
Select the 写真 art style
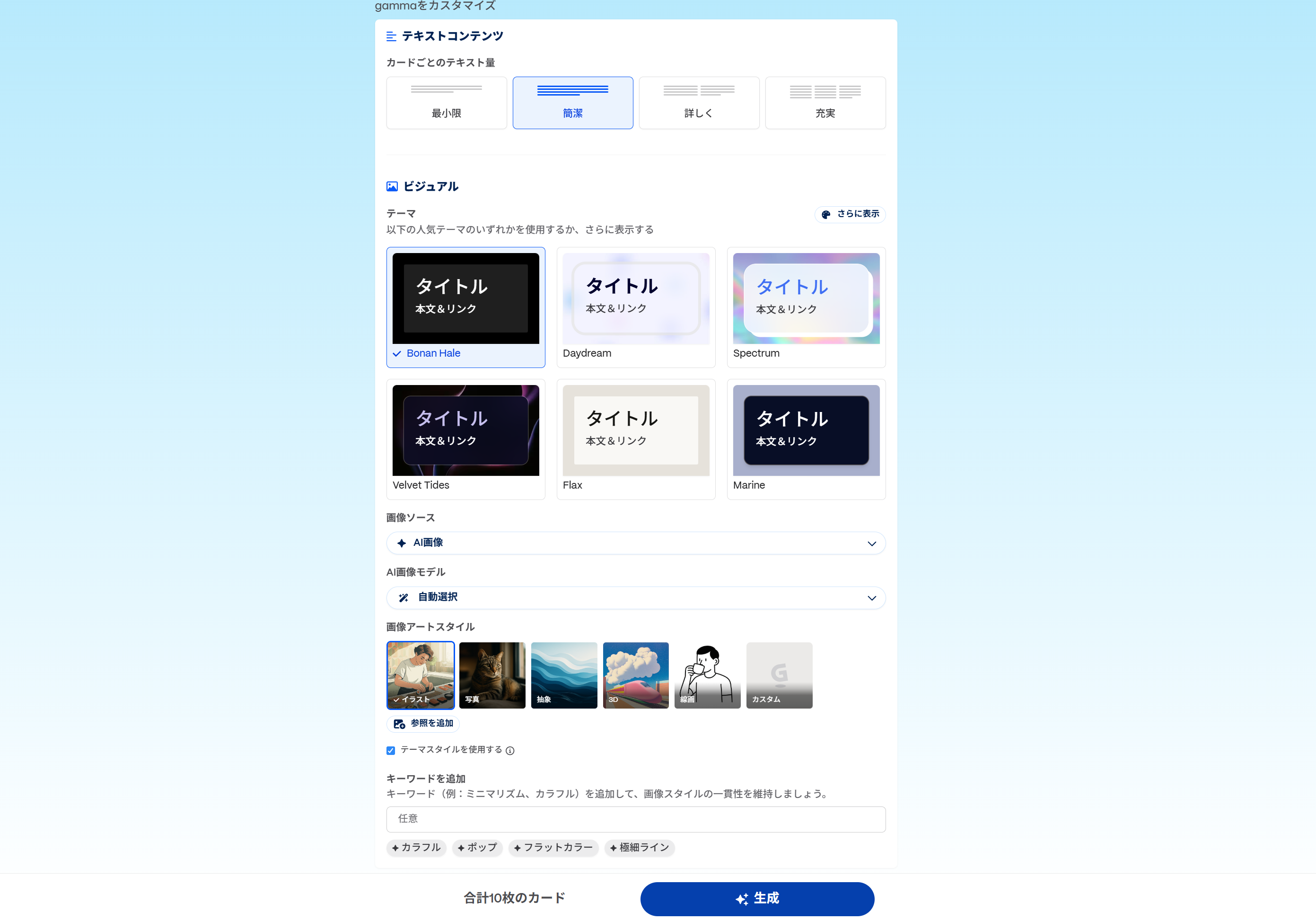[x=492, y=675]
